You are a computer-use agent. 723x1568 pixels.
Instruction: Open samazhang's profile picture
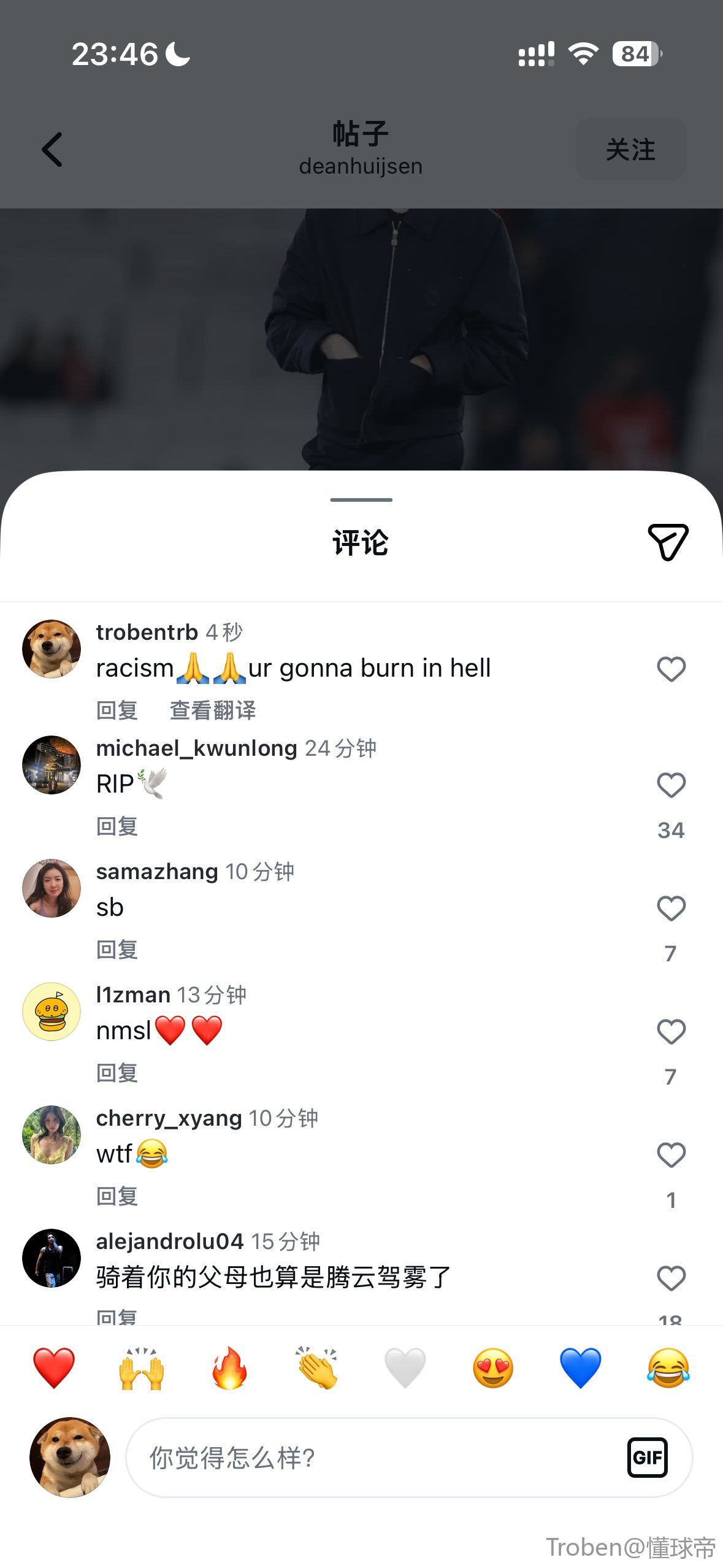click(x=52, y=888)
